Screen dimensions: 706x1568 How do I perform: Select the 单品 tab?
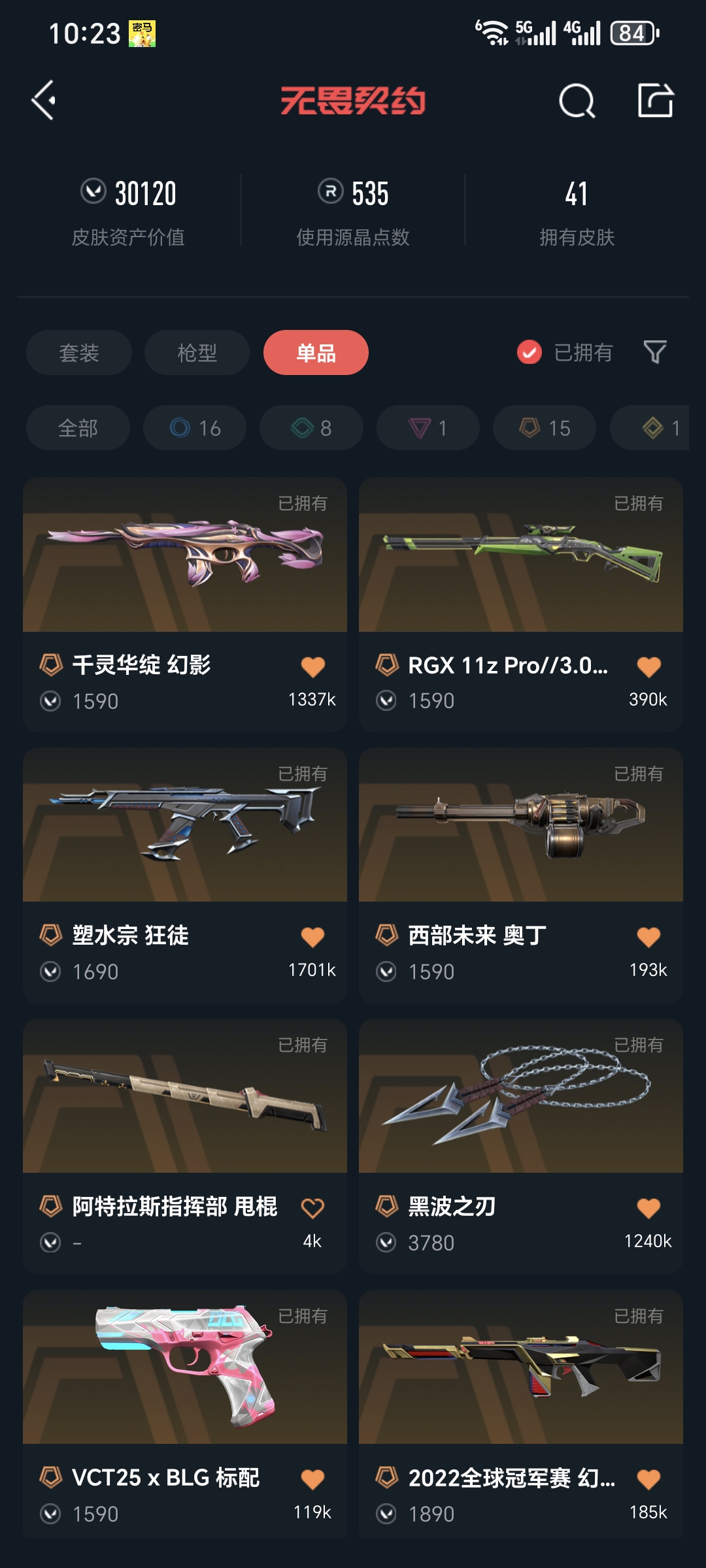[316, 353]
